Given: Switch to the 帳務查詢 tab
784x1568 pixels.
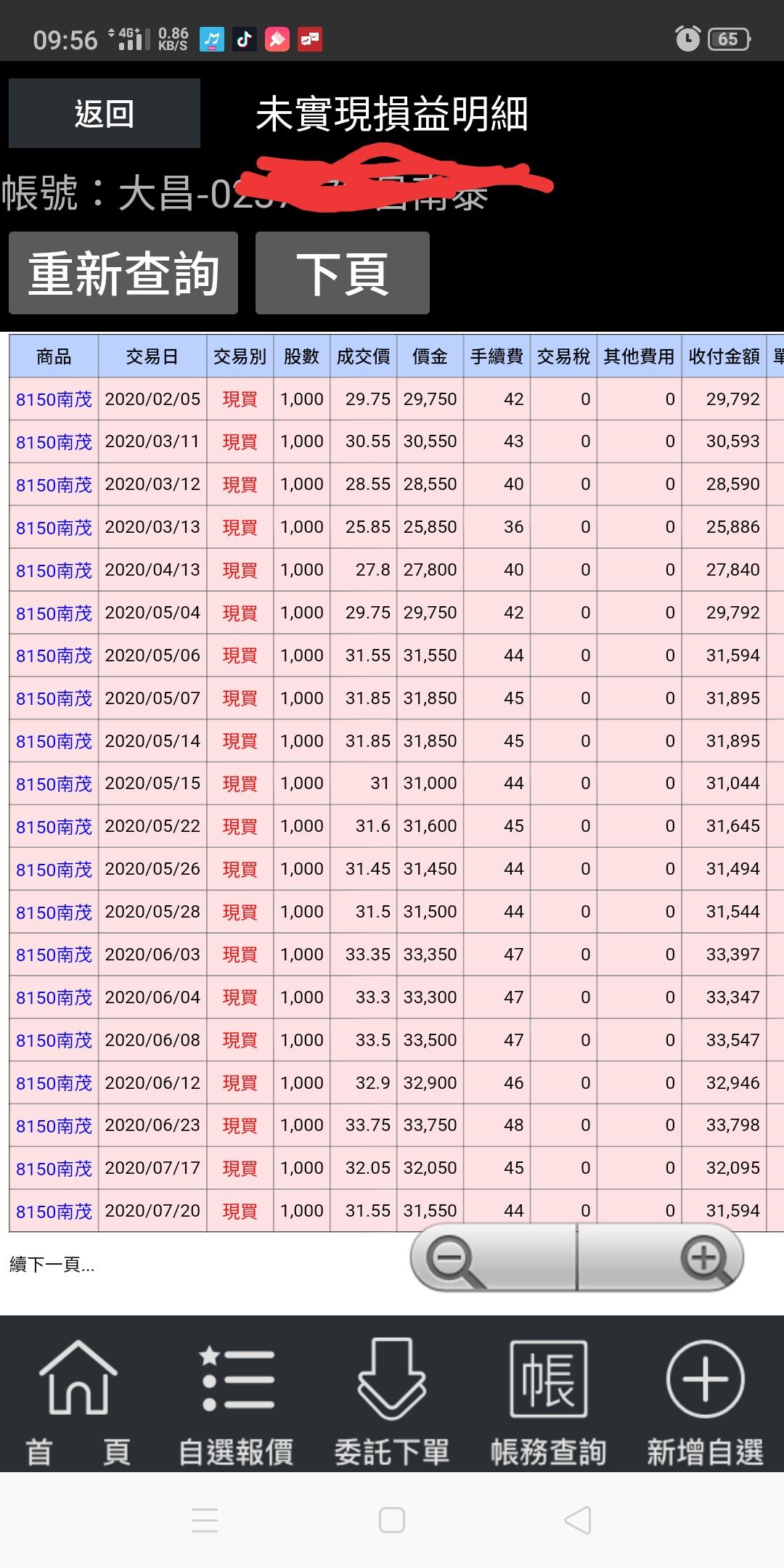Looking at the screenshot, I should [549, 1402].
